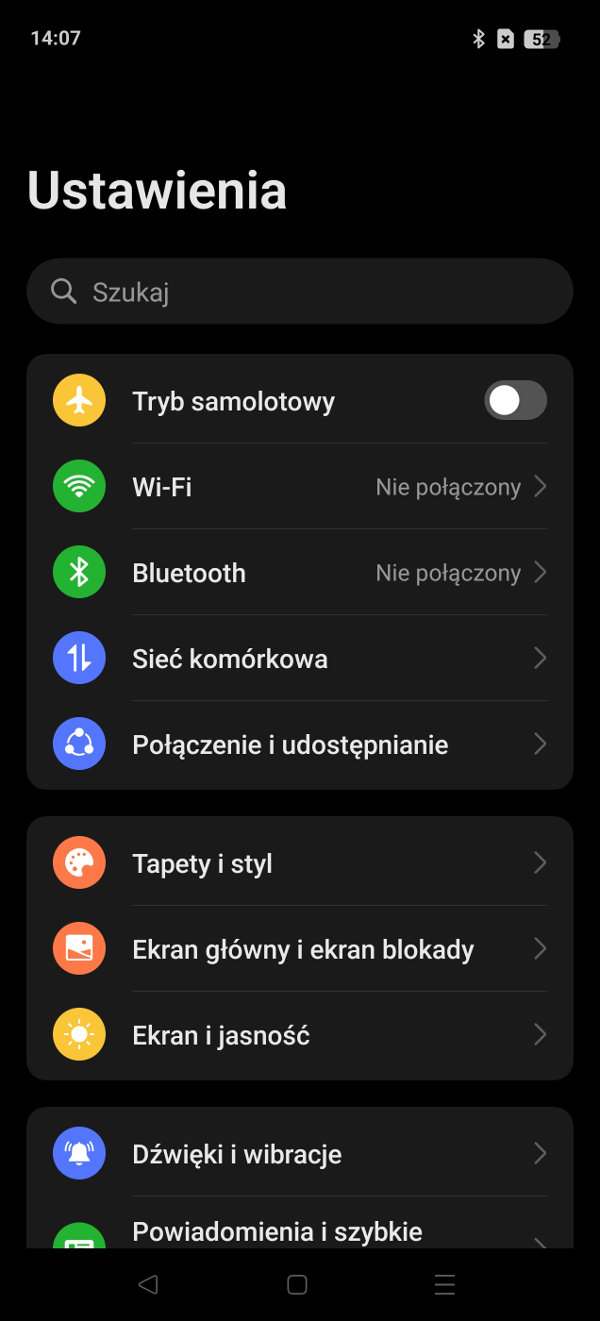Image resolution: width=600 pixels, height=1321 pixels.
Task: Toggle the Tryb samolotowy switch
Action: tap(515, 400)
